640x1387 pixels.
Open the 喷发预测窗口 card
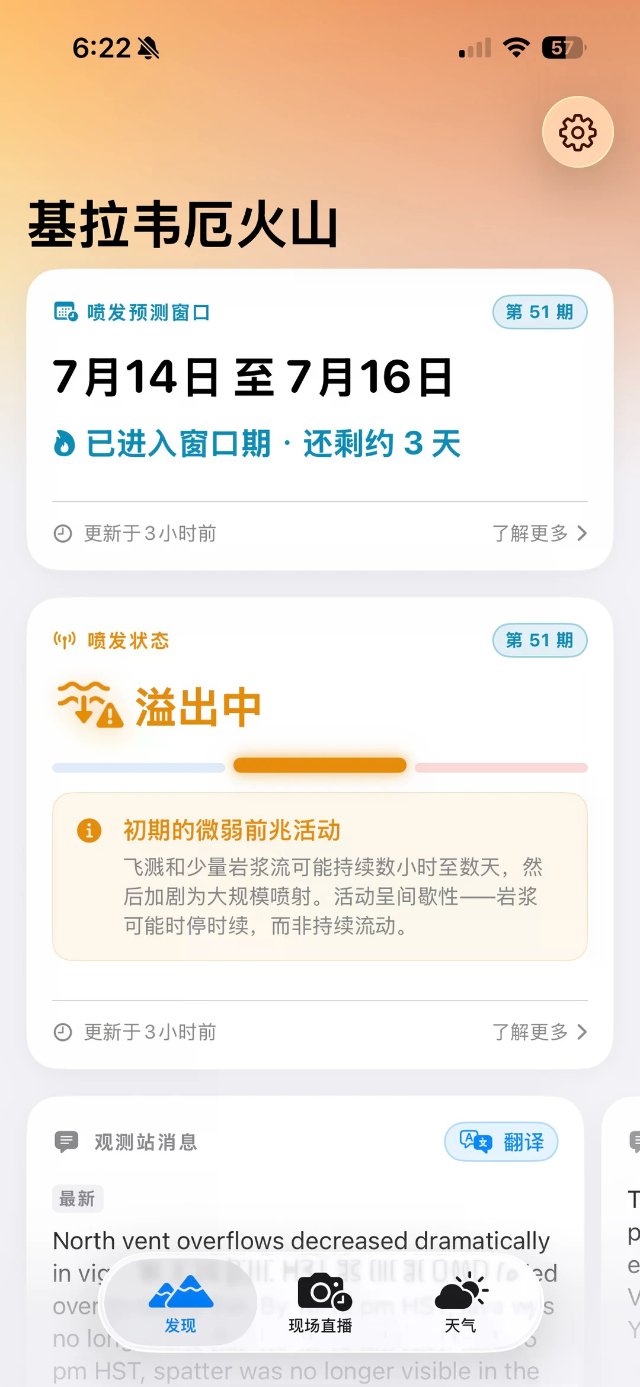[320, 420]
